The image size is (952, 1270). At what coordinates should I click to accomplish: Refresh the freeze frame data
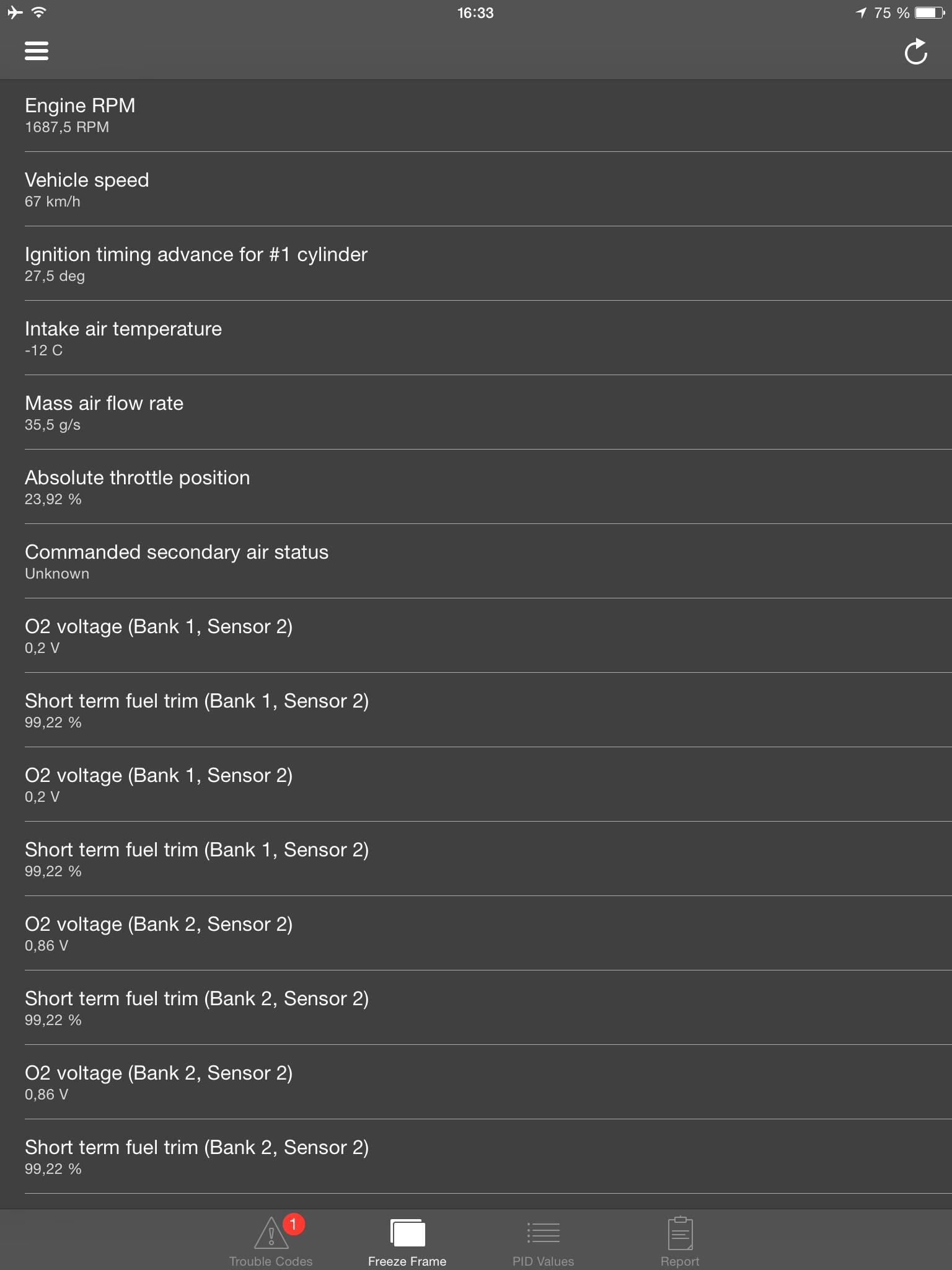point(915,52)
